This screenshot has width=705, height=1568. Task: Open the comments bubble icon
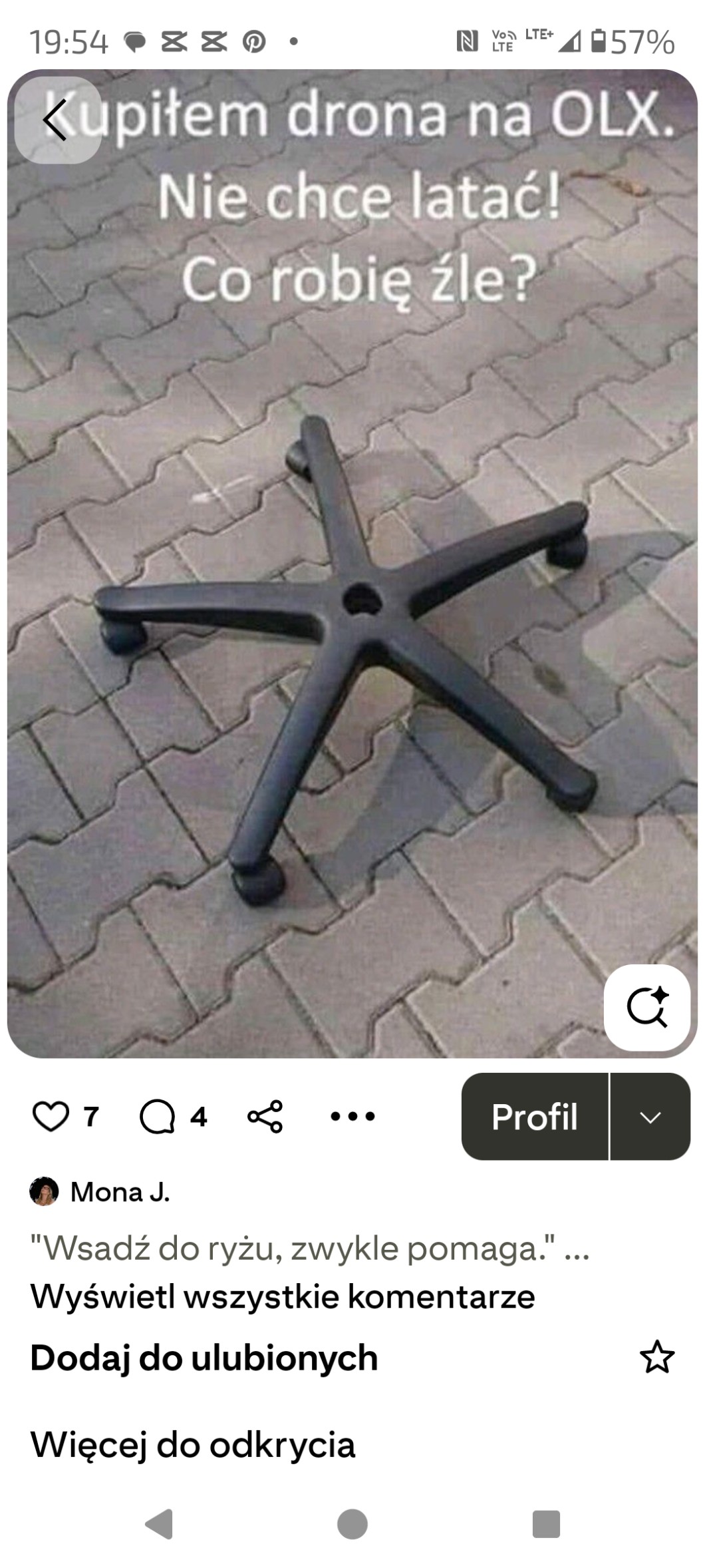158,1116
